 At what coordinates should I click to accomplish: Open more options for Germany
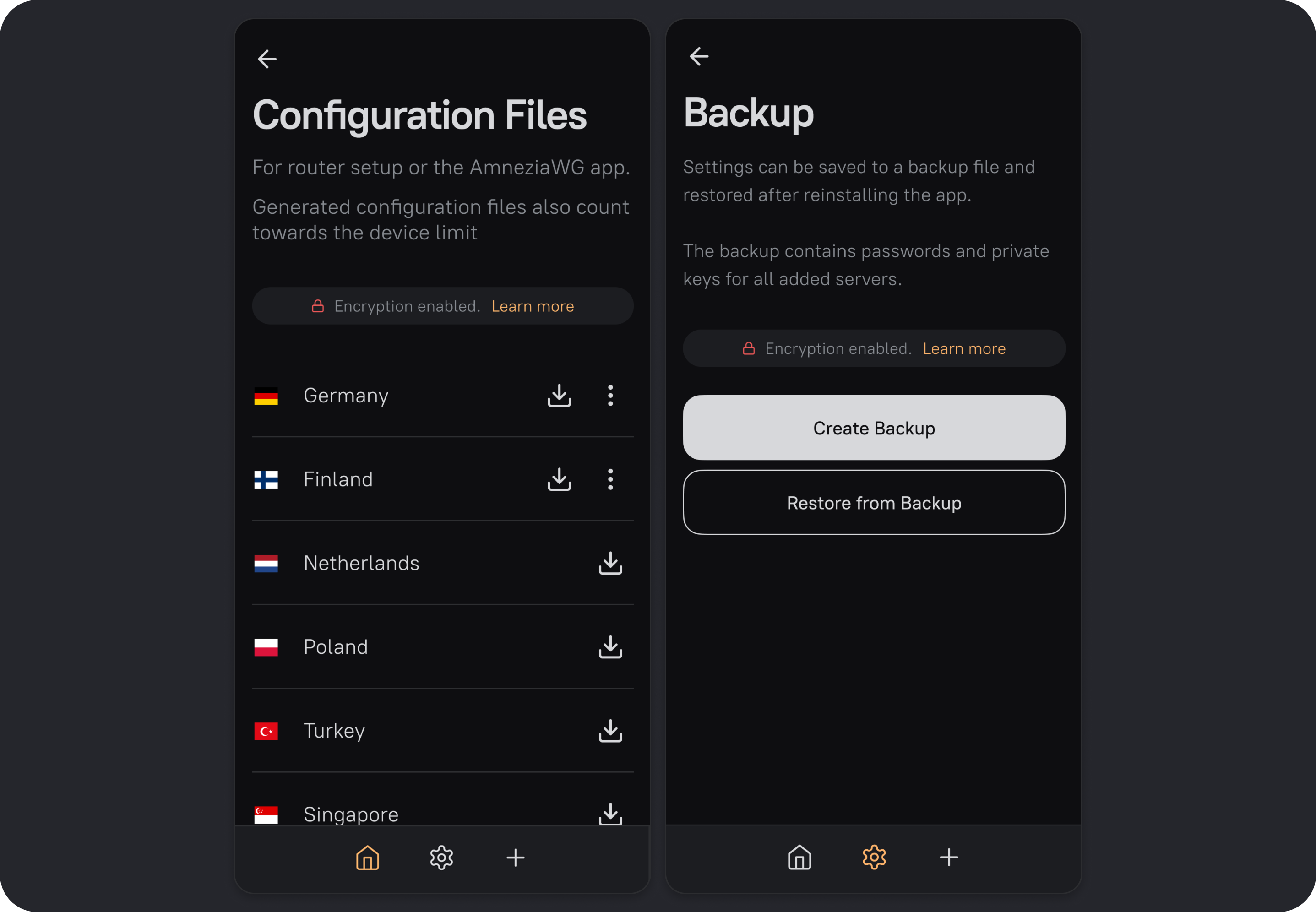[610, 396]
